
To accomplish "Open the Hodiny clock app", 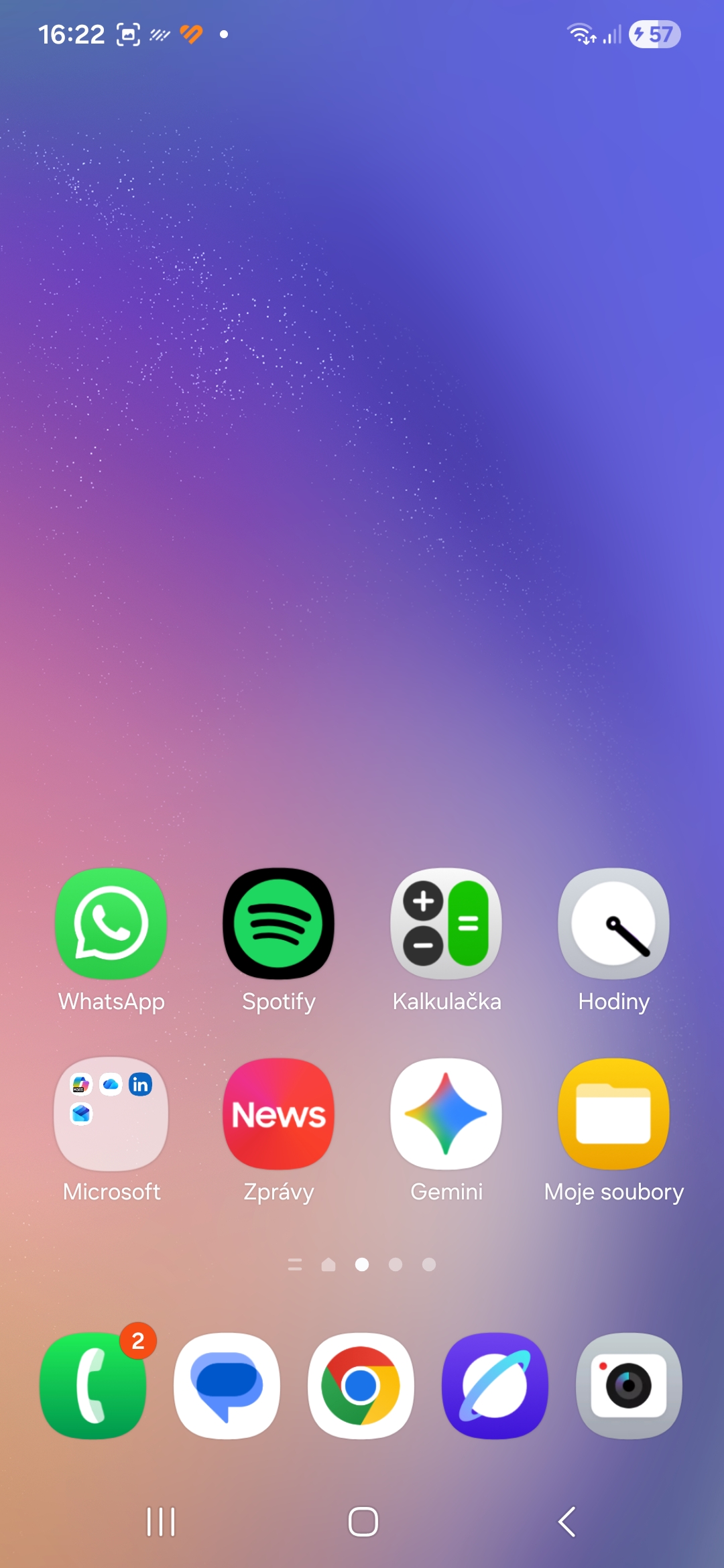I will pyautogui.click(x=614, y=923).
